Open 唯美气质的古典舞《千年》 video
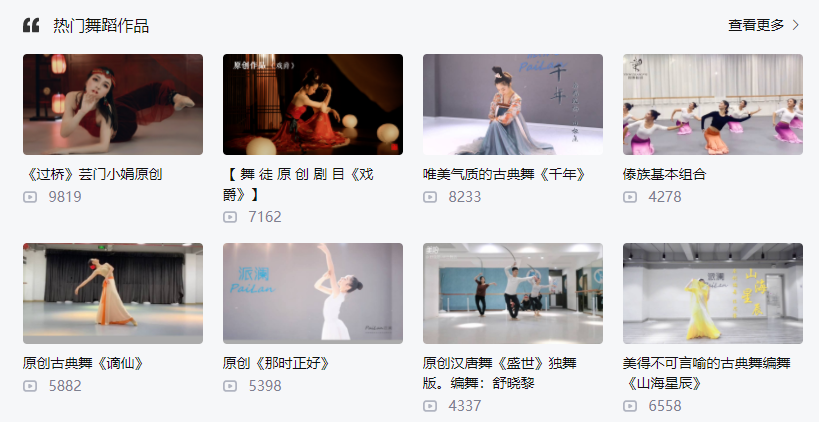Screen dimensions: 819x422 [512, 104]
